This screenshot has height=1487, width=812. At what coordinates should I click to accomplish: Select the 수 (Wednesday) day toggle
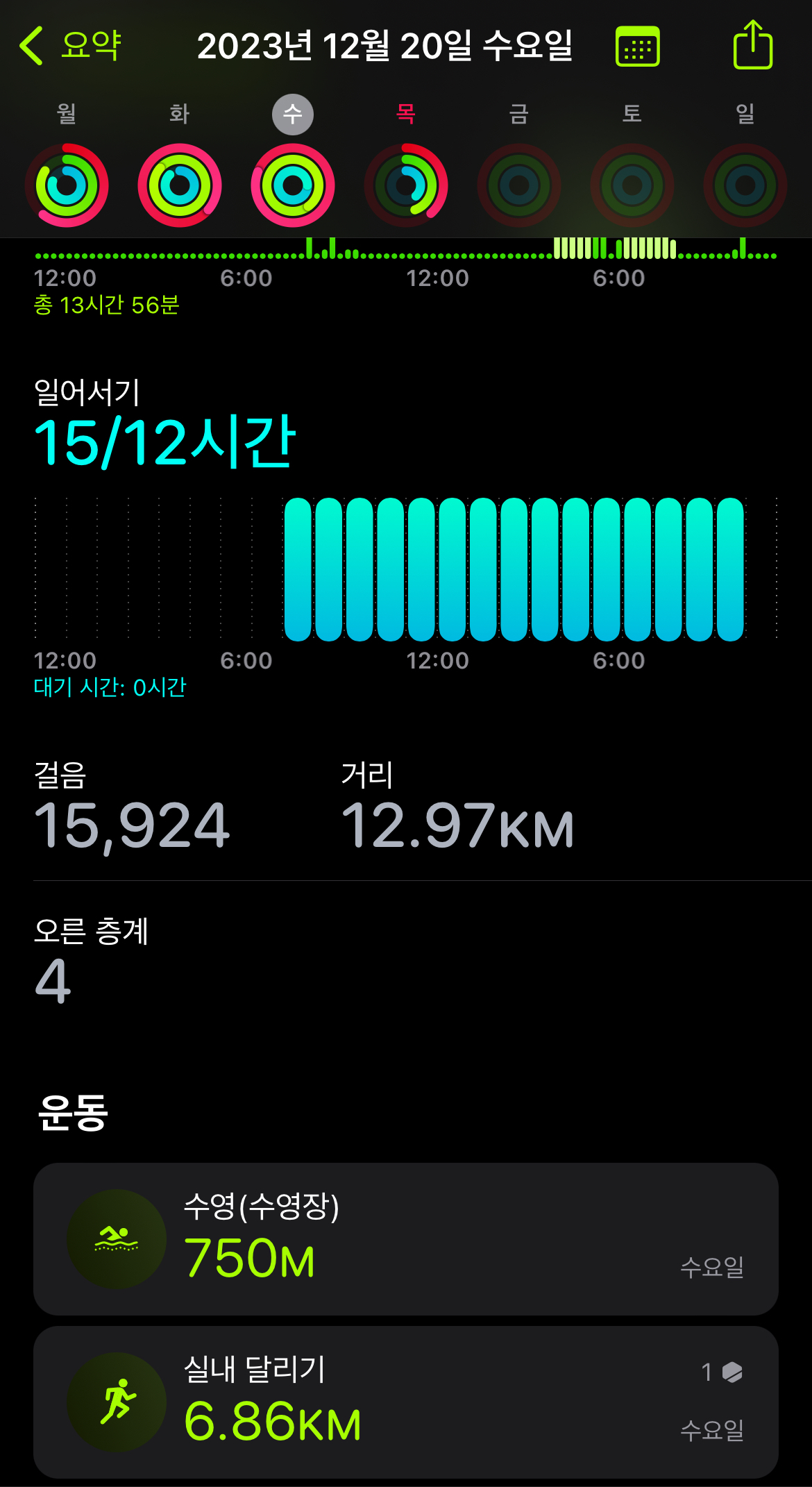click(291, 112)
